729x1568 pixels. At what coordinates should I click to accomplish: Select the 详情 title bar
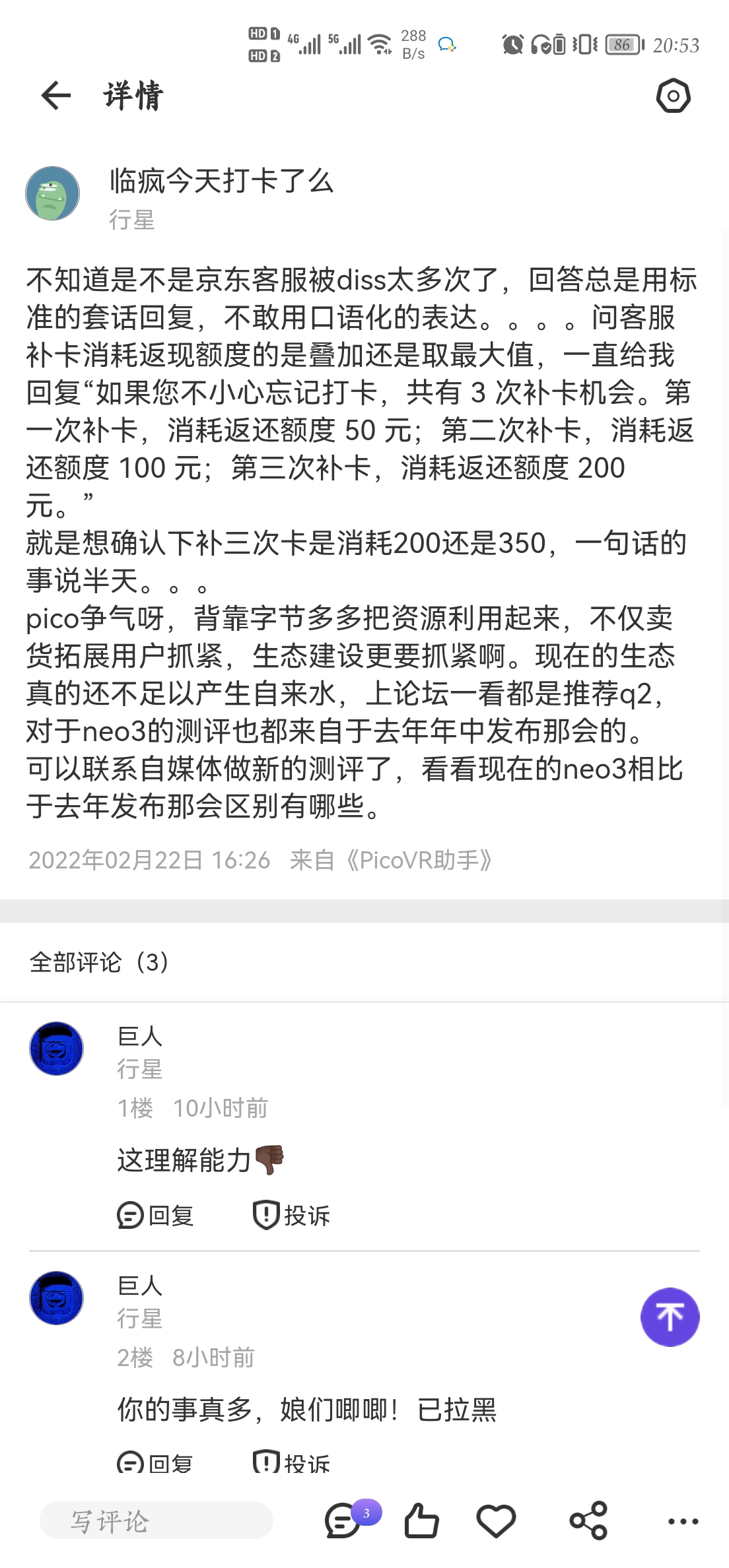point(129,96)
